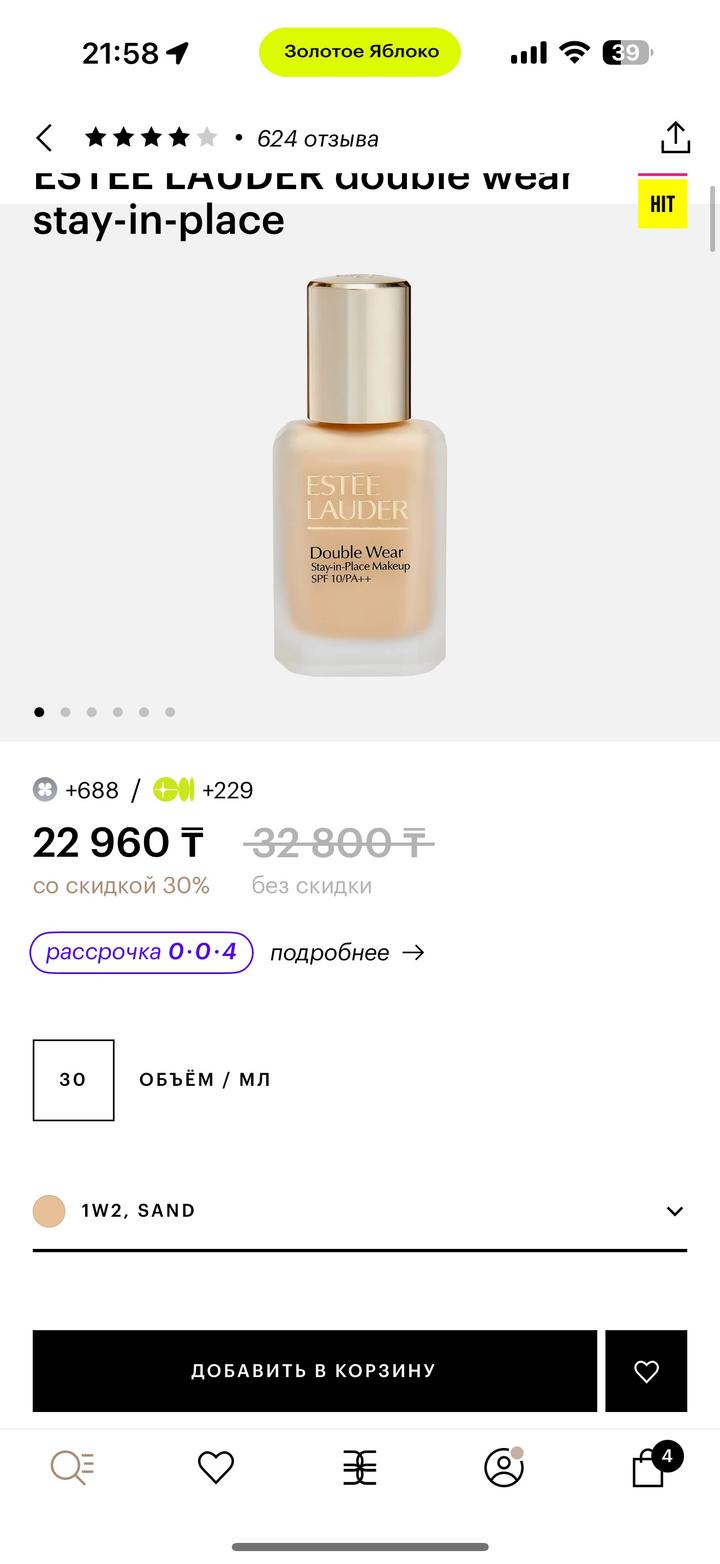This screenshot has height=1564, width=720.
Task: Tap the рассрочка 0·0·4 installment badge
Action: point(141,952)
